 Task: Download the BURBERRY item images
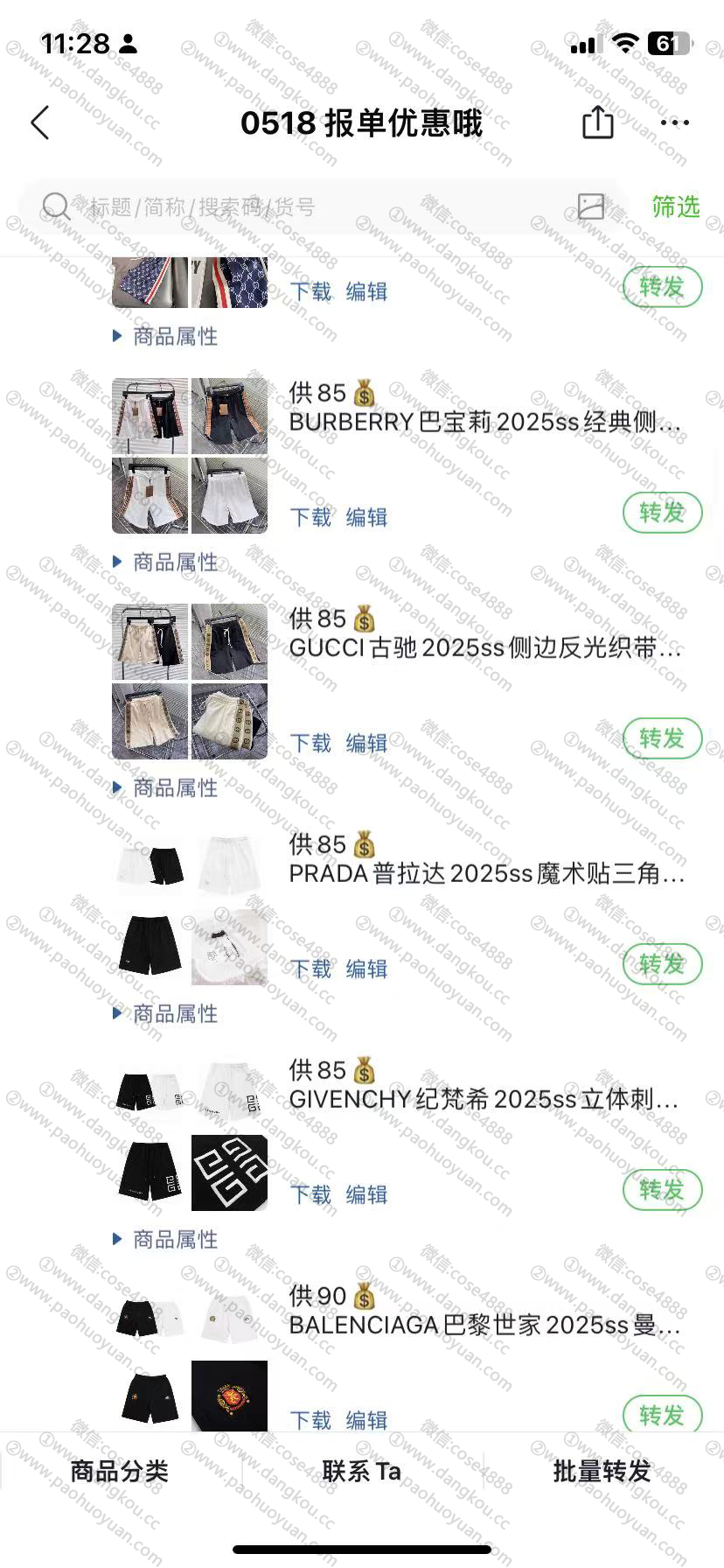[310, 517]
